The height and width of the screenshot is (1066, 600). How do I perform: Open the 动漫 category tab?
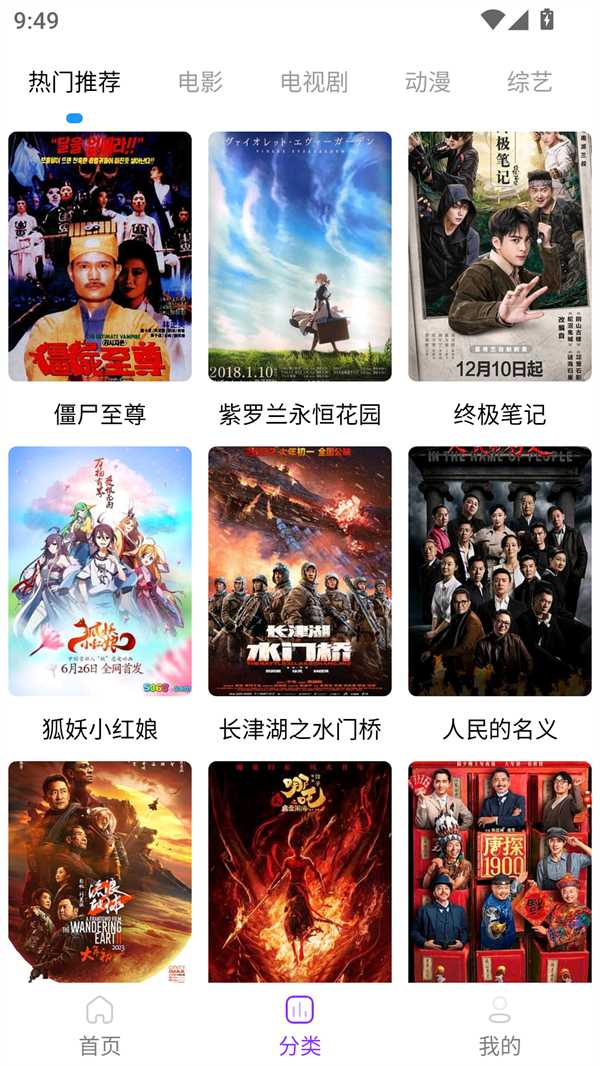point(428,82)
